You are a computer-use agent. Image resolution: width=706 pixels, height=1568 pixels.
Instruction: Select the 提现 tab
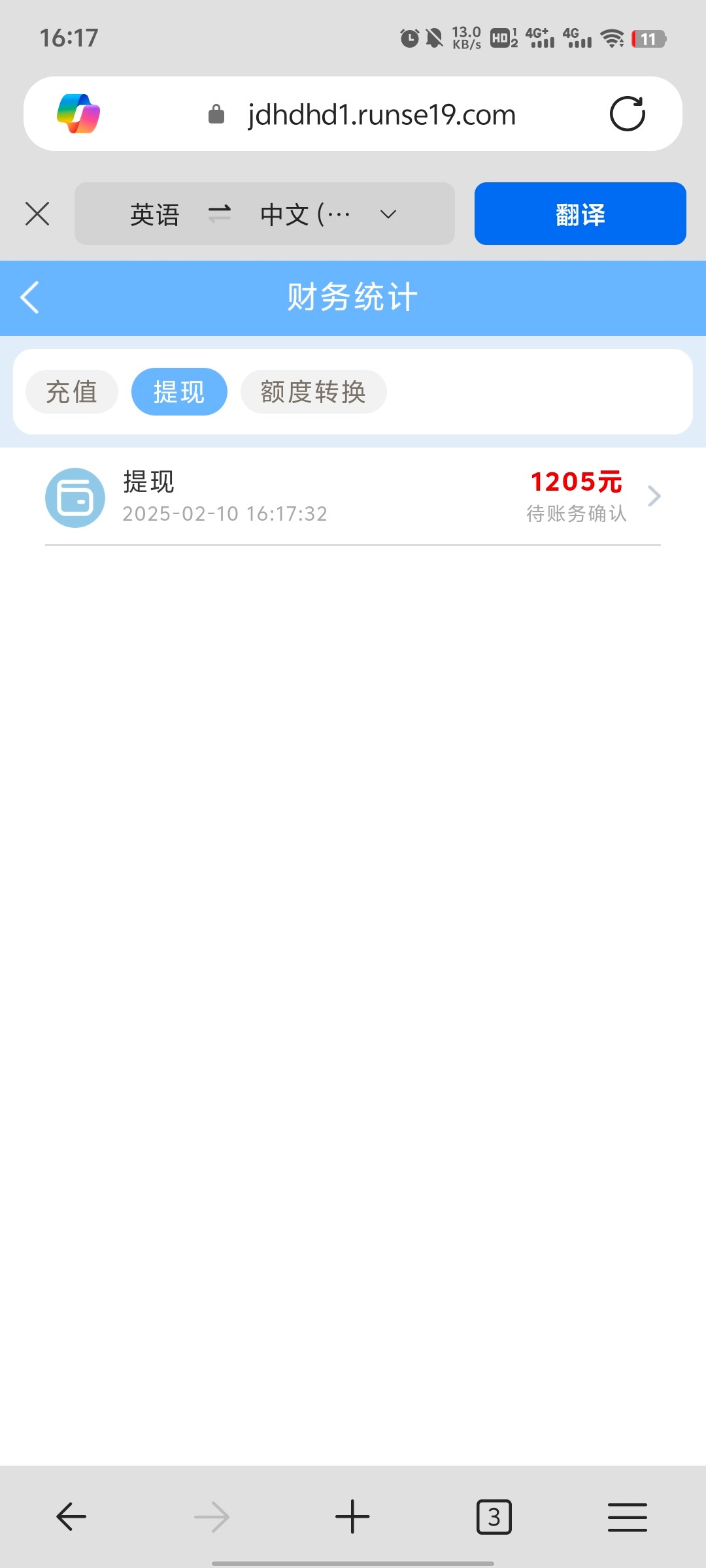(x=179, y=392)
